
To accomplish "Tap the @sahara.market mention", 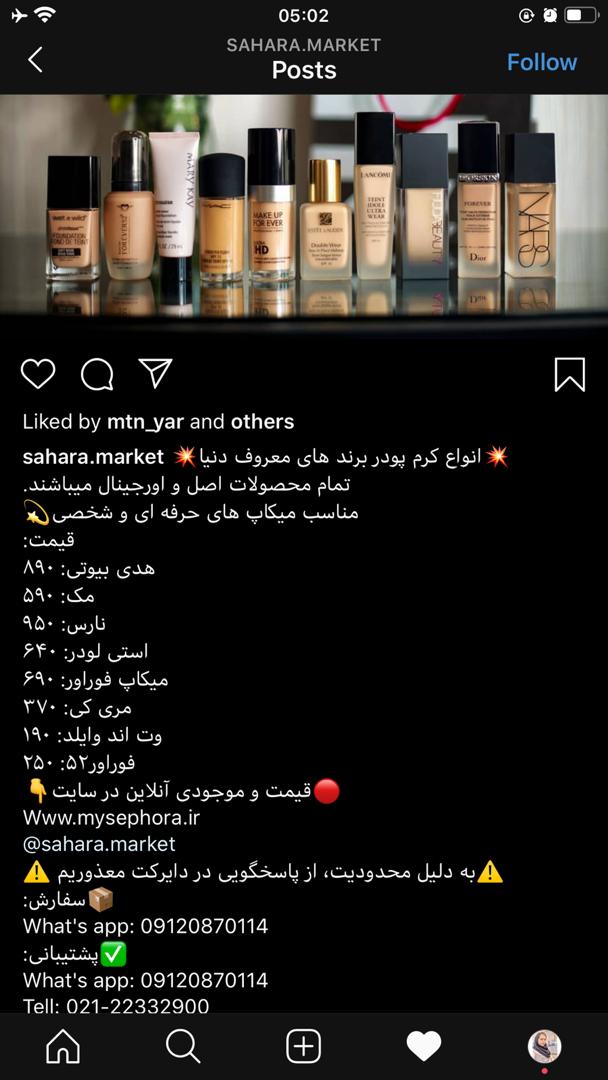I will point(99,844).
